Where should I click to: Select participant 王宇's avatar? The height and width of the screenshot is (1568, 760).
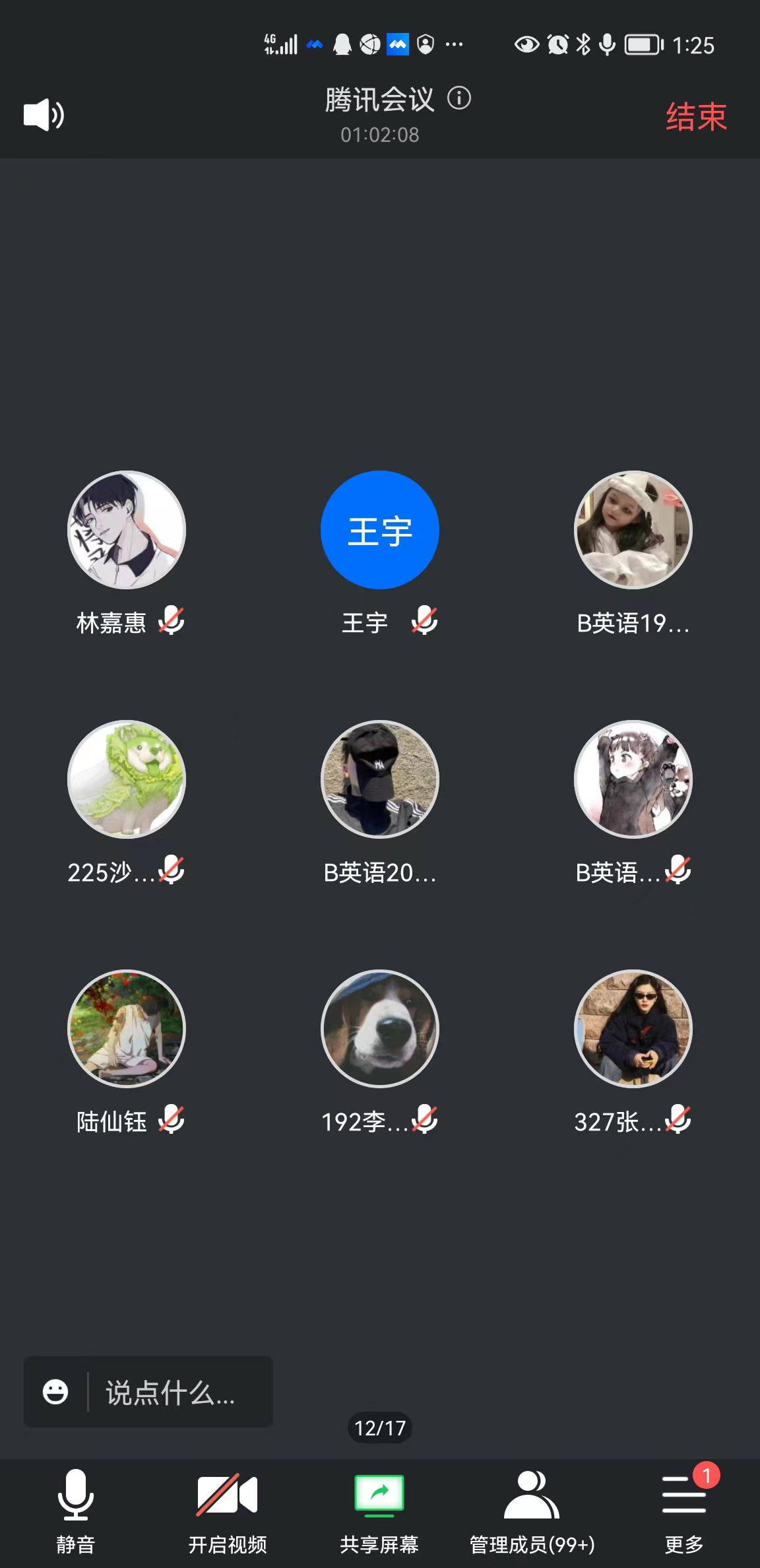click(x=380, y=530)
